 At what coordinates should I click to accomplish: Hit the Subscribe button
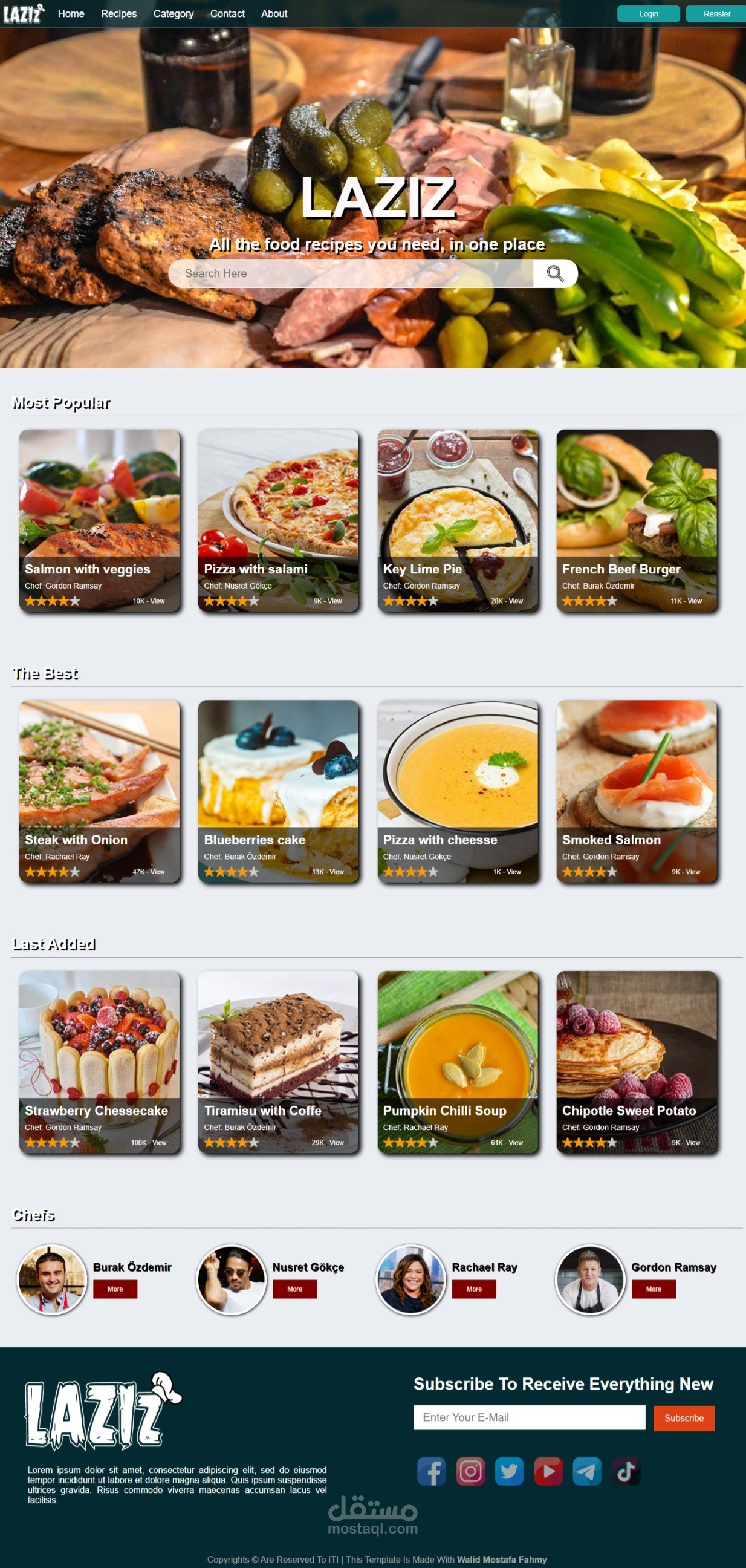click(x=683, y=1417)
